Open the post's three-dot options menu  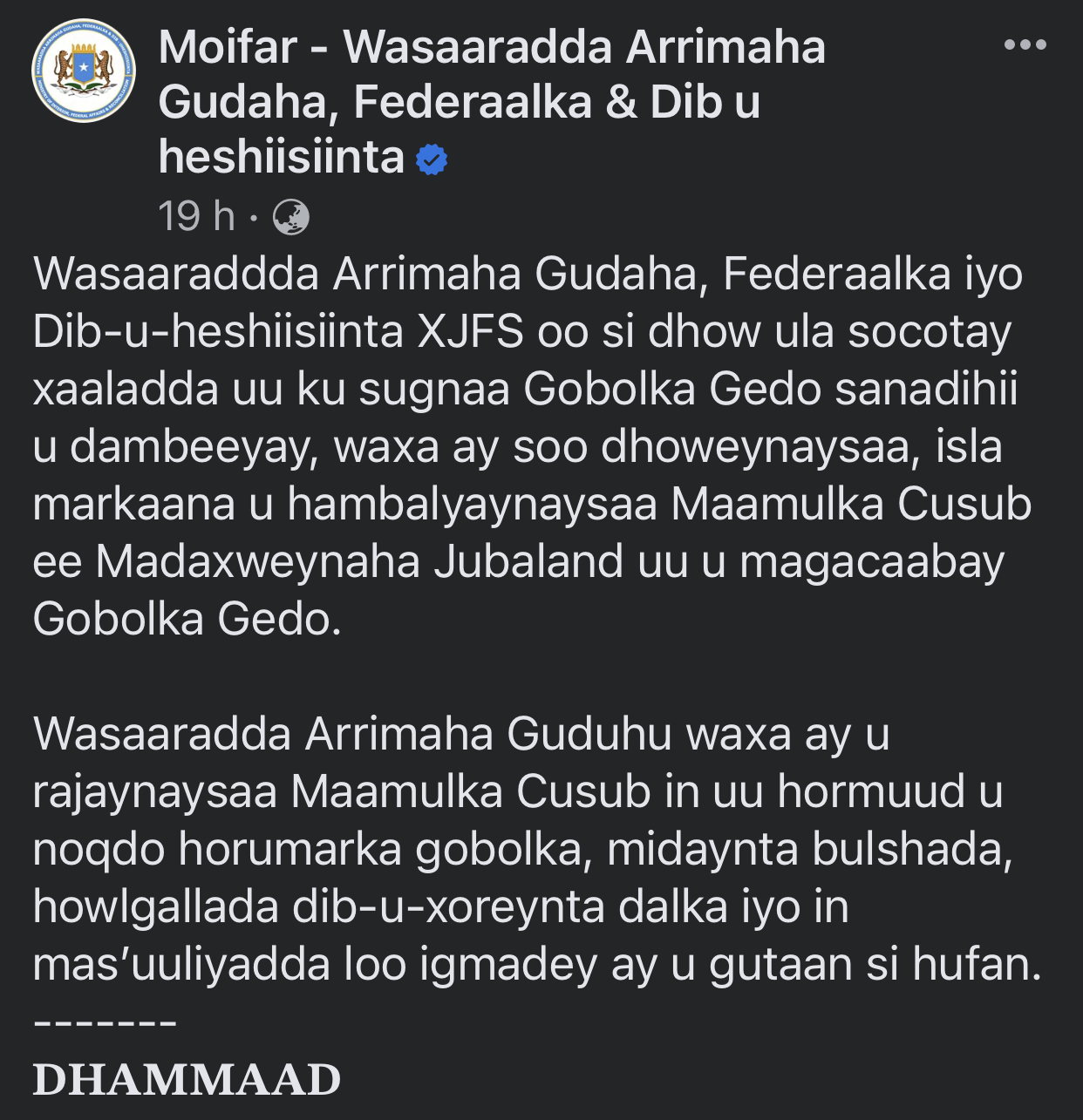(1025, 44)
